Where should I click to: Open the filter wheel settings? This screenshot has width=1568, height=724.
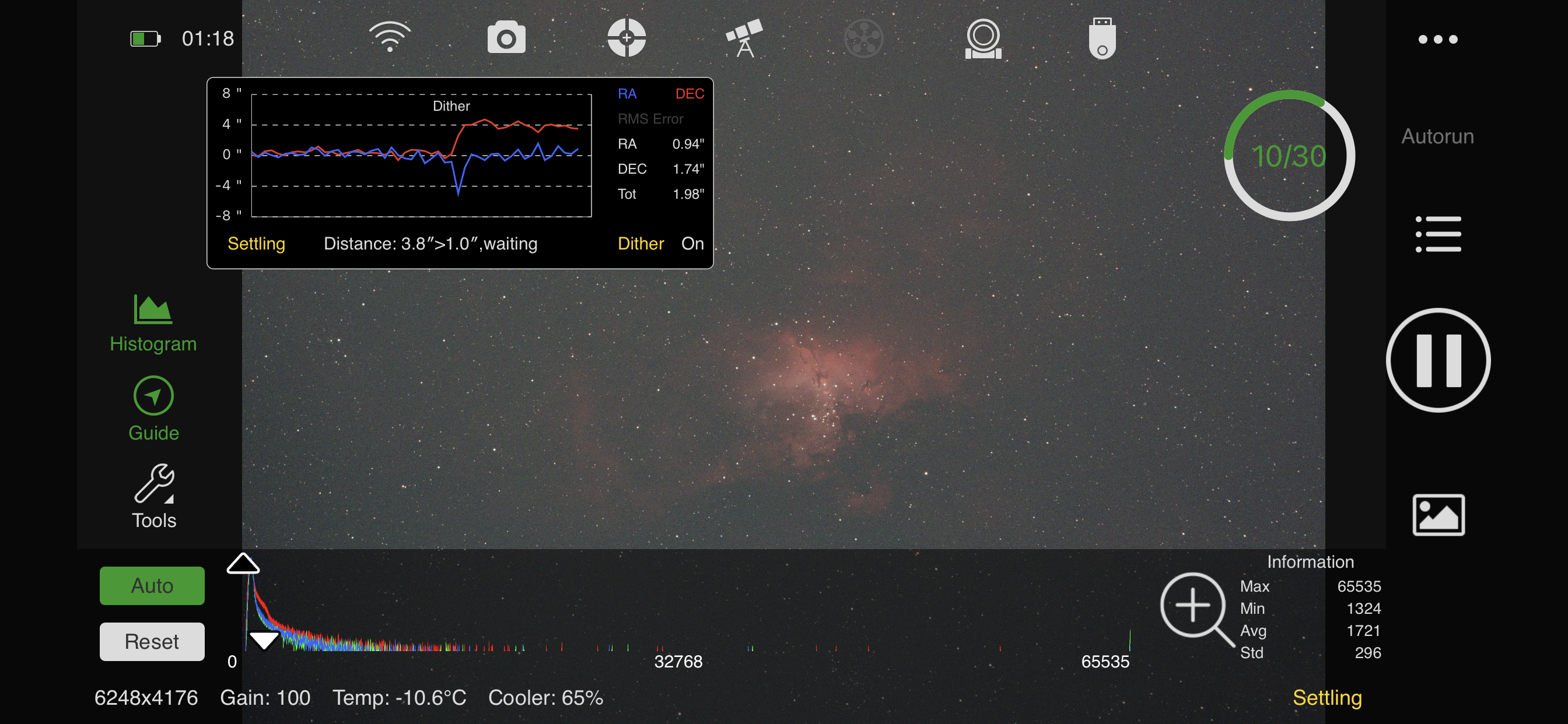click(863, 38)
